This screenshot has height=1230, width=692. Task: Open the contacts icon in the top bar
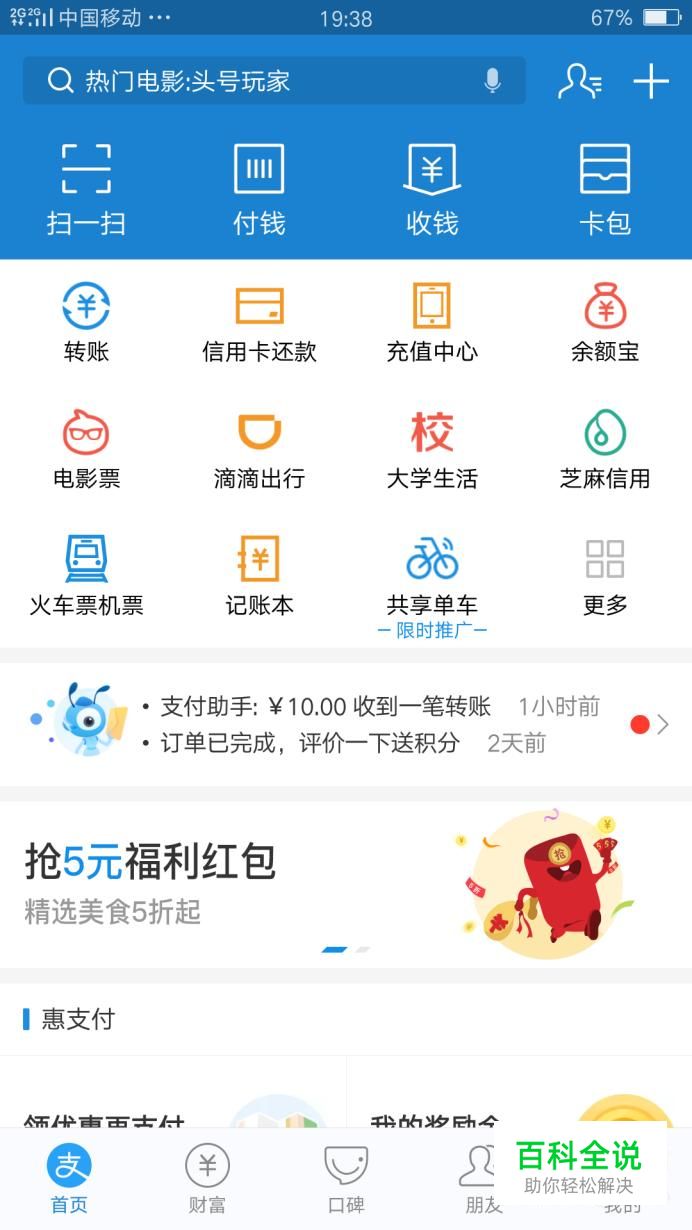pos(579,81)
